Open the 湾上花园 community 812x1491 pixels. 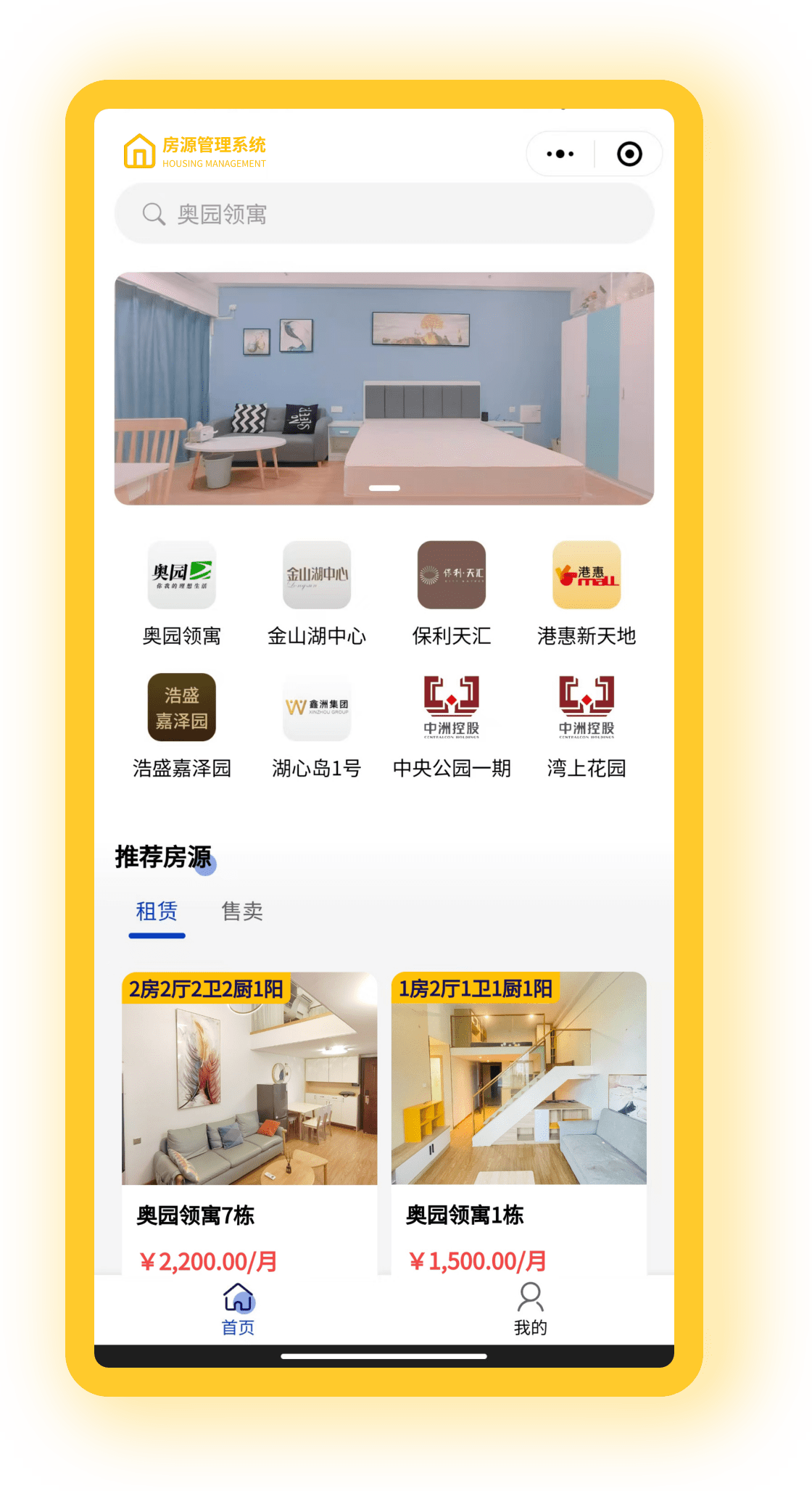point(587,724)
